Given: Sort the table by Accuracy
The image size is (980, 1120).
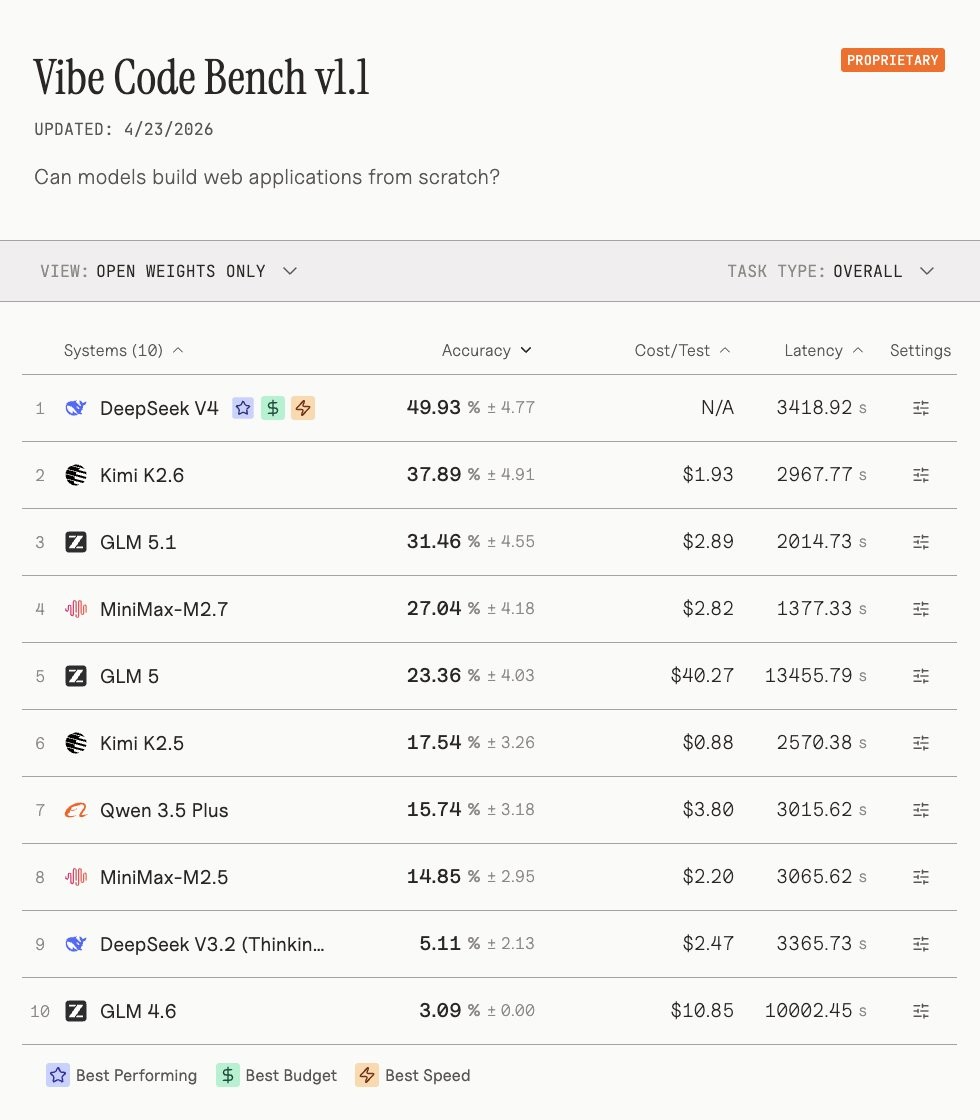Looking at the screenshot, I should tap(486, 351).
